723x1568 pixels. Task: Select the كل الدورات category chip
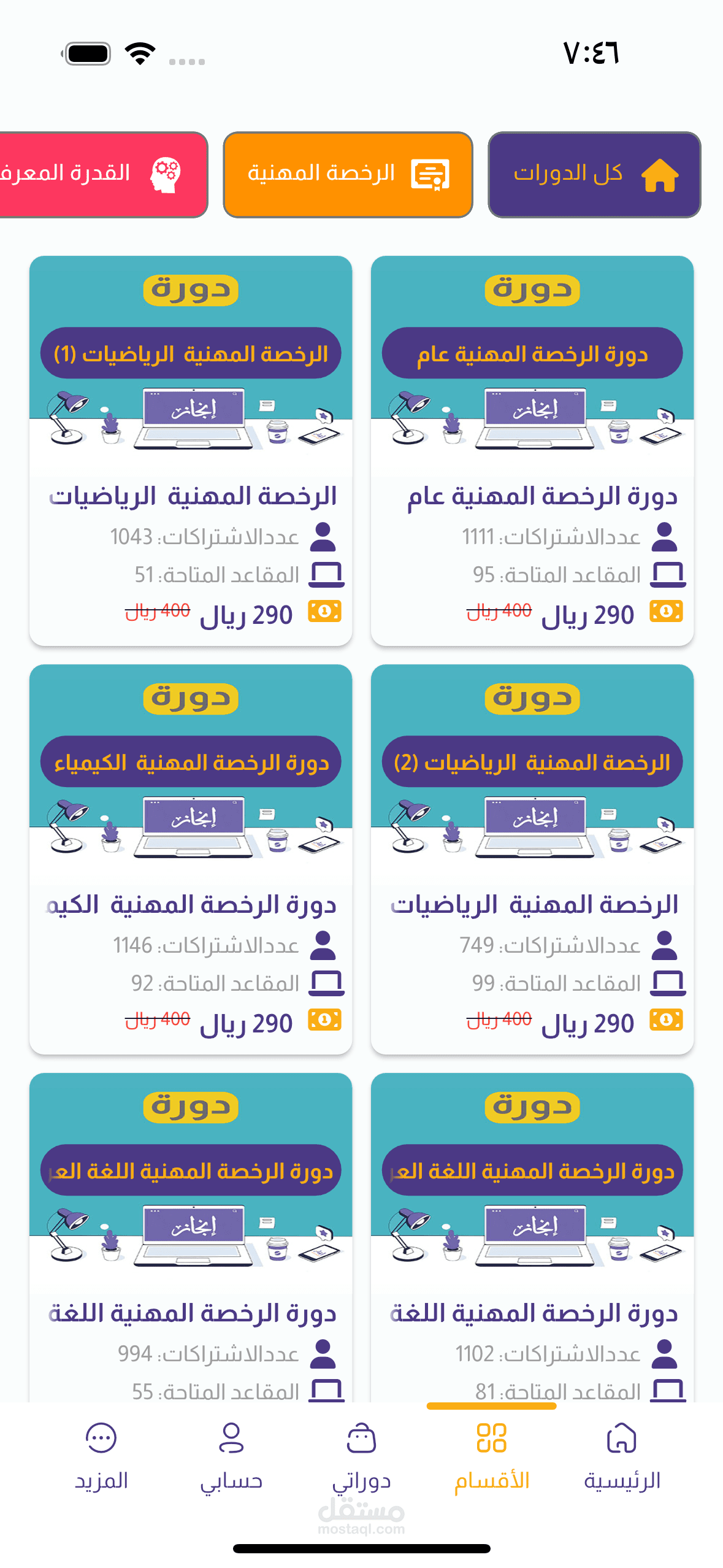(594, 175)
